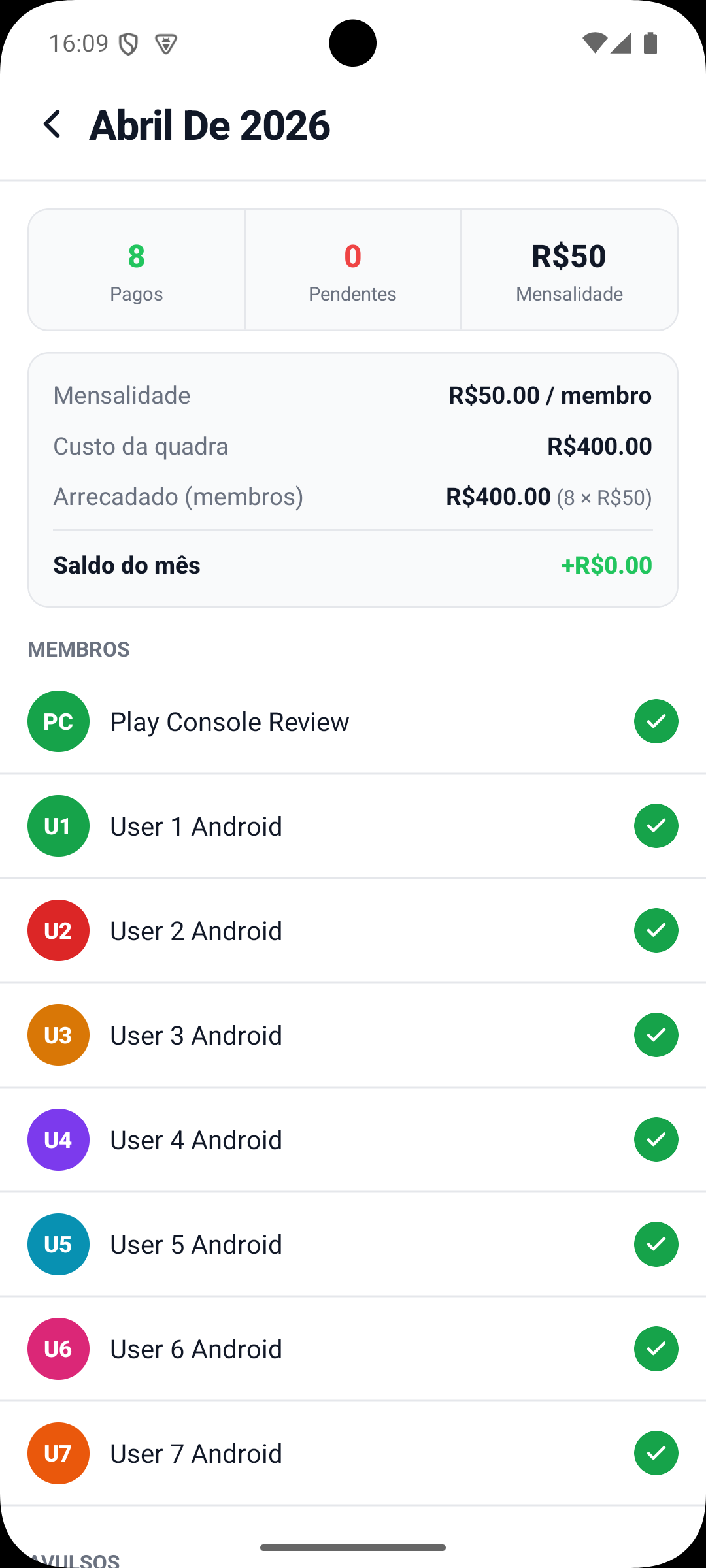
Task: Tap the pink U6 avatar for User 6
Action: tap(58, 1348)
